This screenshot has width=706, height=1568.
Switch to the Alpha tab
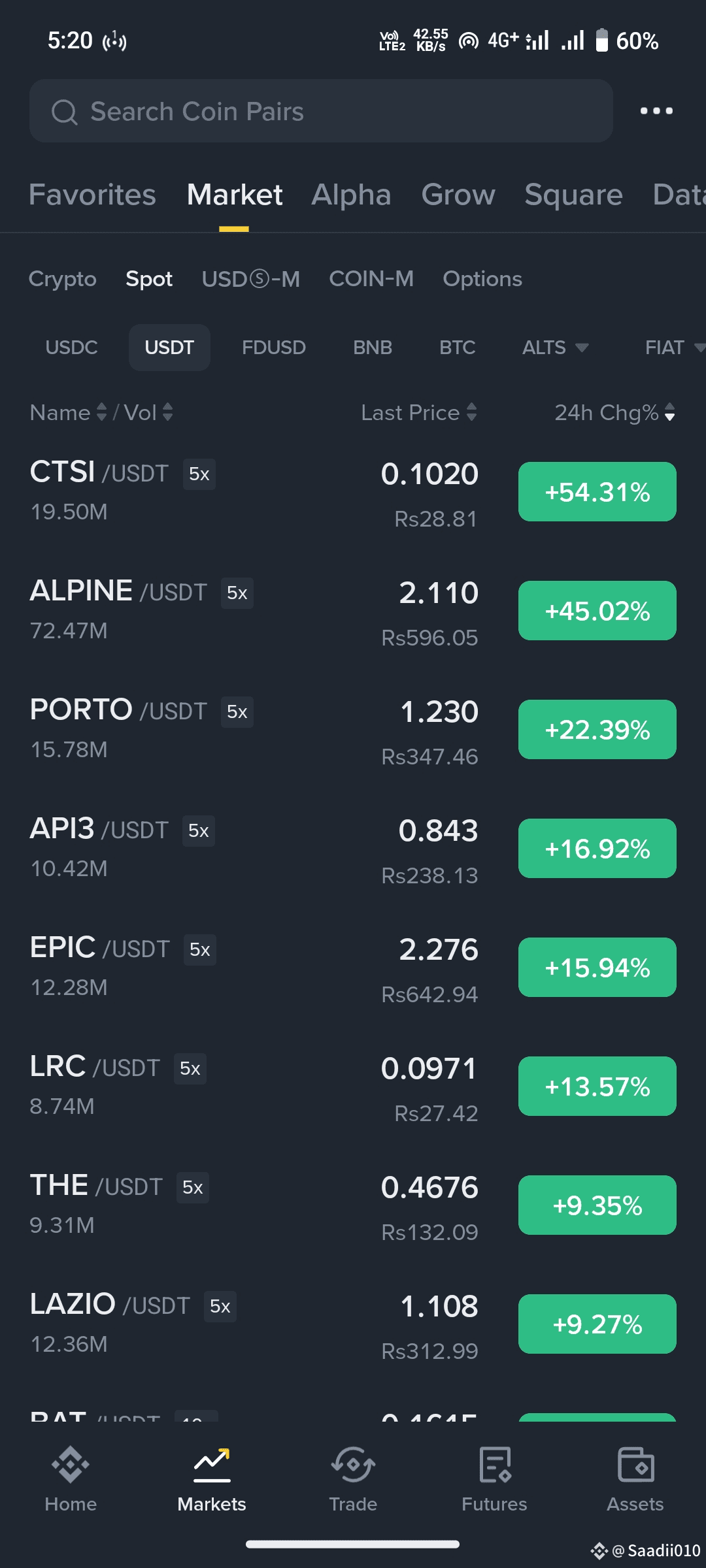click(x=351, y=195)
